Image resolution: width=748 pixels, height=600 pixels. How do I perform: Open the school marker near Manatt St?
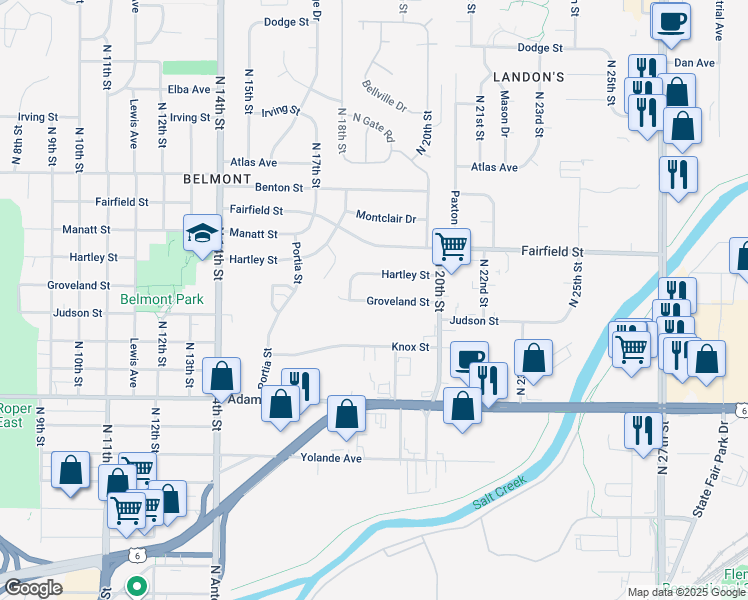[201, 233]
